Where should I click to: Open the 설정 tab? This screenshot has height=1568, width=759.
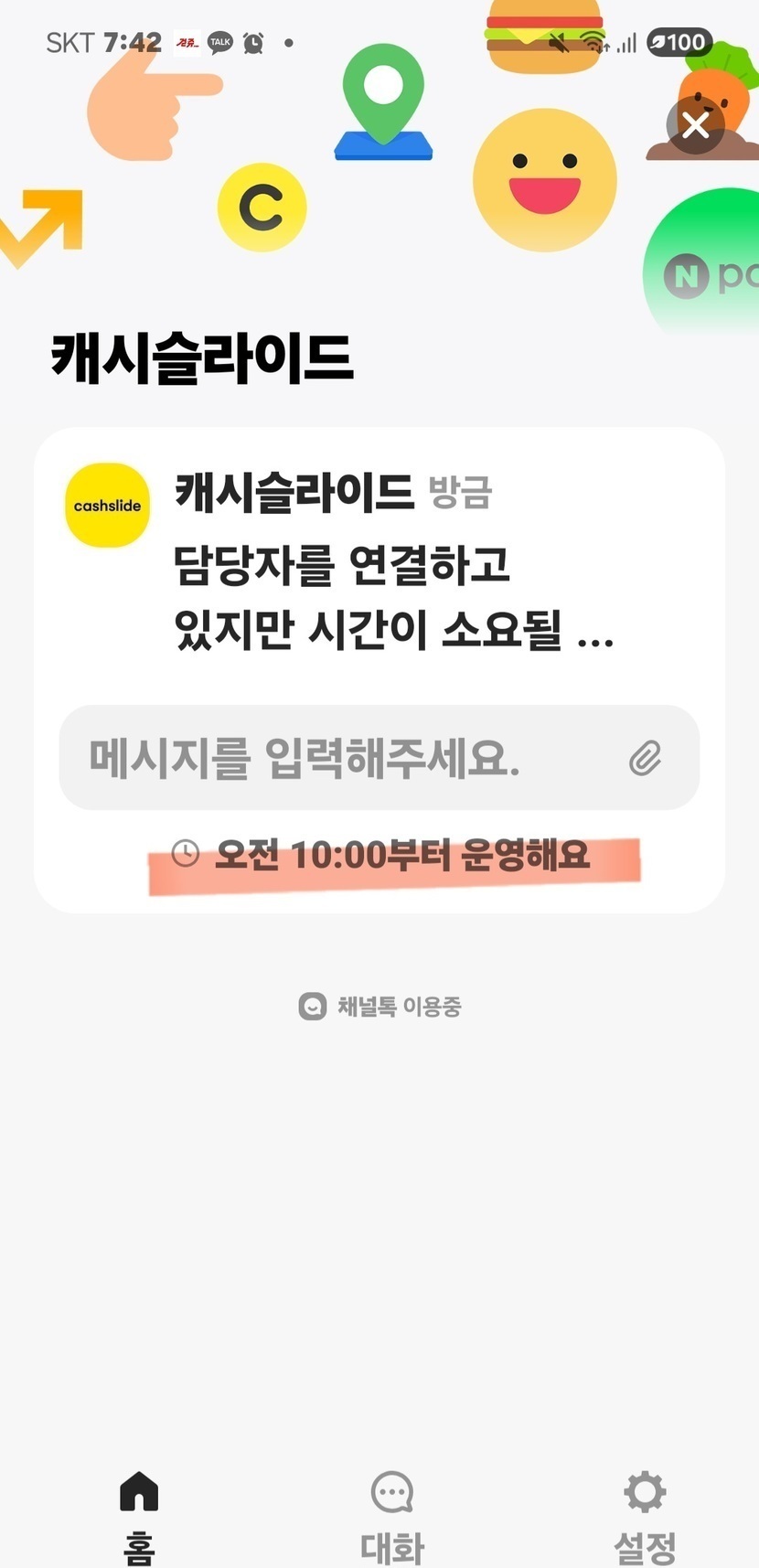pyautogui.click(x=645, y=1515)
